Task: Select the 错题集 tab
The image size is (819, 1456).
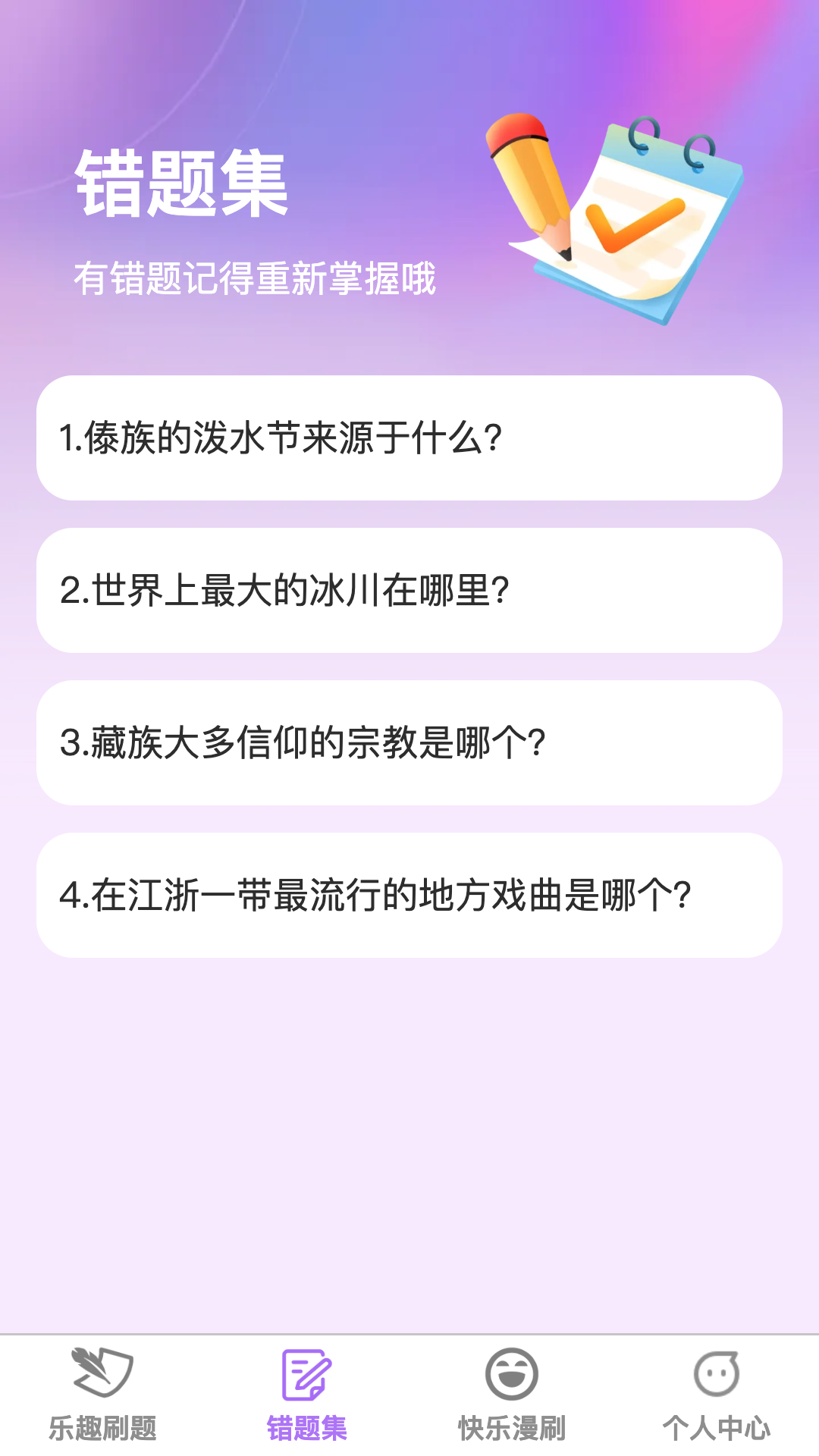Action: point(307,1395)
